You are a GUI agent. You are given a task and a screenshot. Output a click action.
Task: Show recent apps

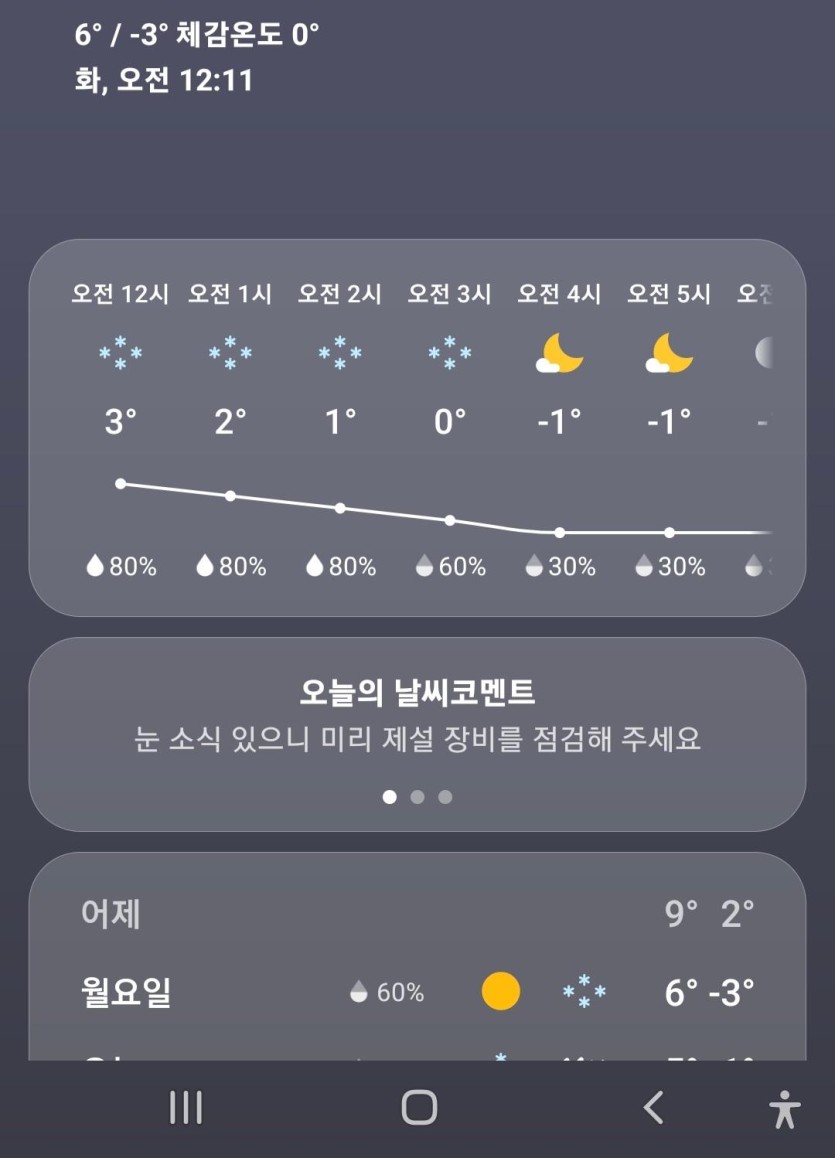click(x=186, y=1107)
